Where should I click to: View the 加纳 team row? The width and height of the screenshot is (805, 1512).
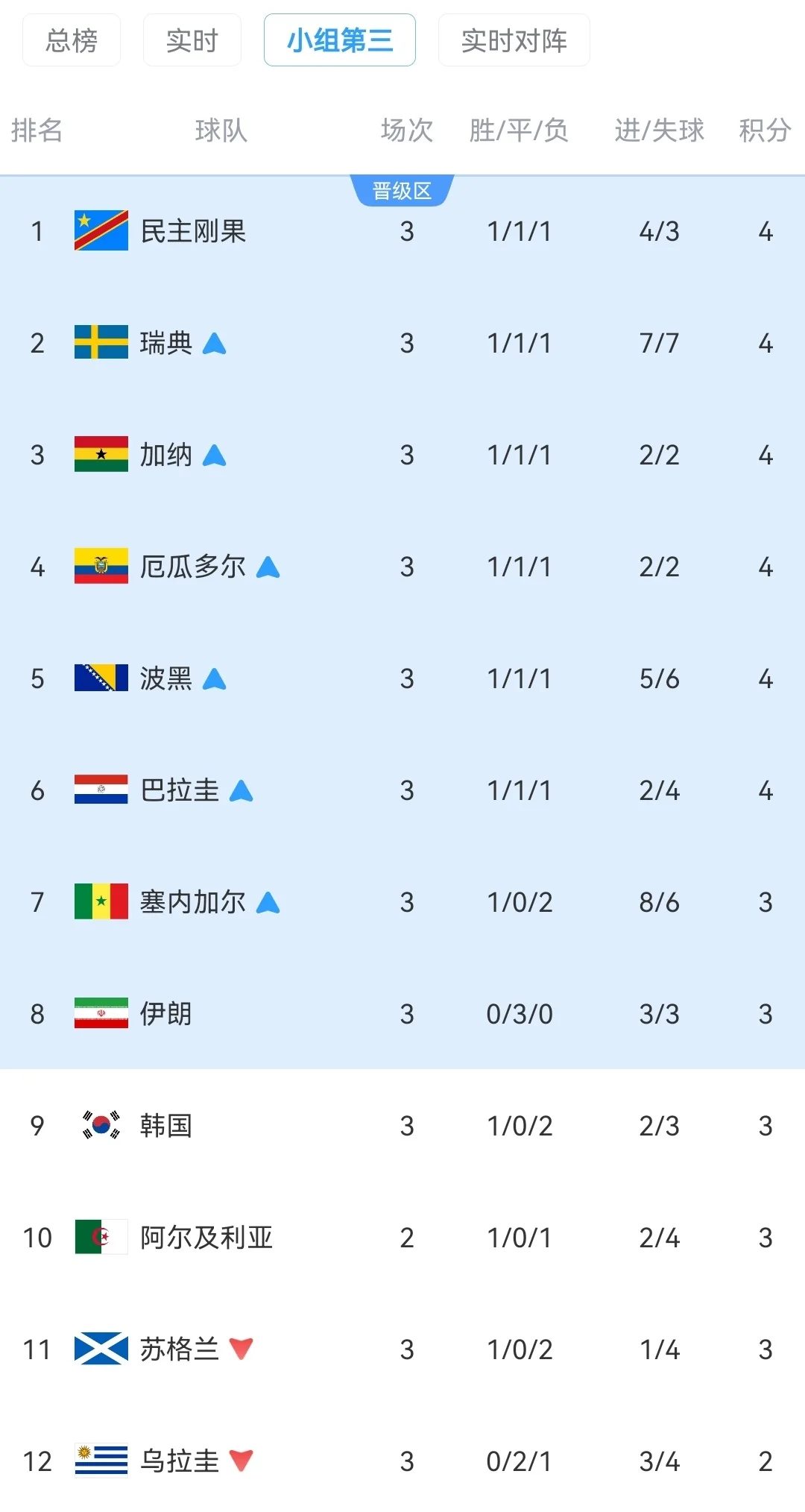pos(402,455)
